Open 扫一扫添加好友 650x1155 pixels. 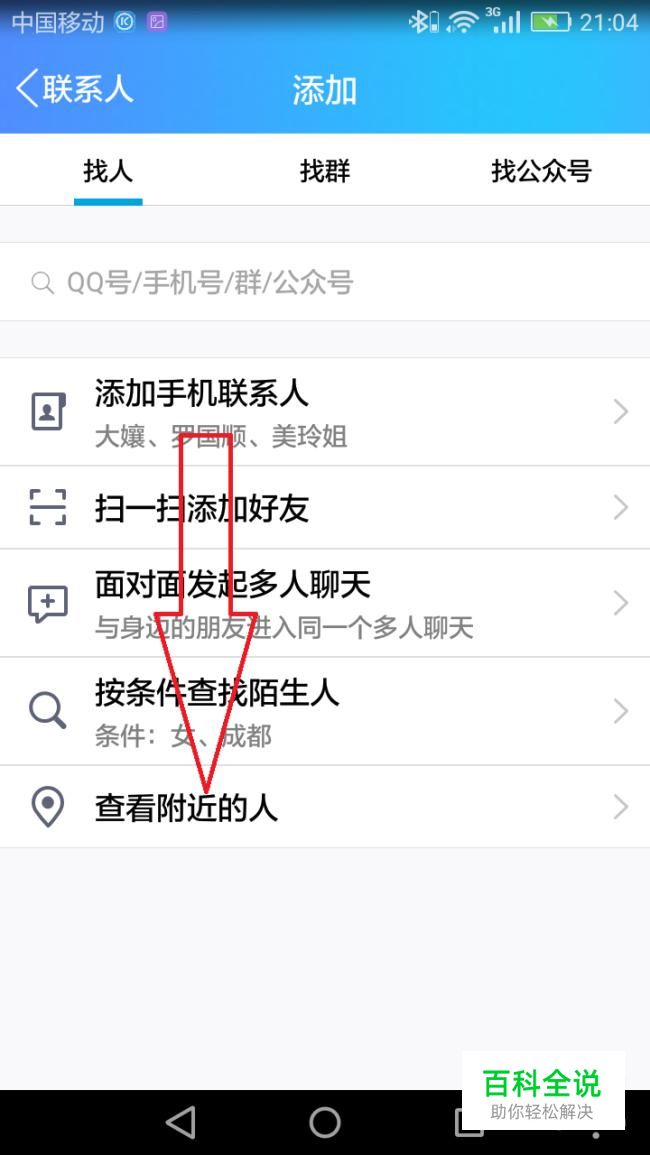pyautogui.click(x=325, y=508)
